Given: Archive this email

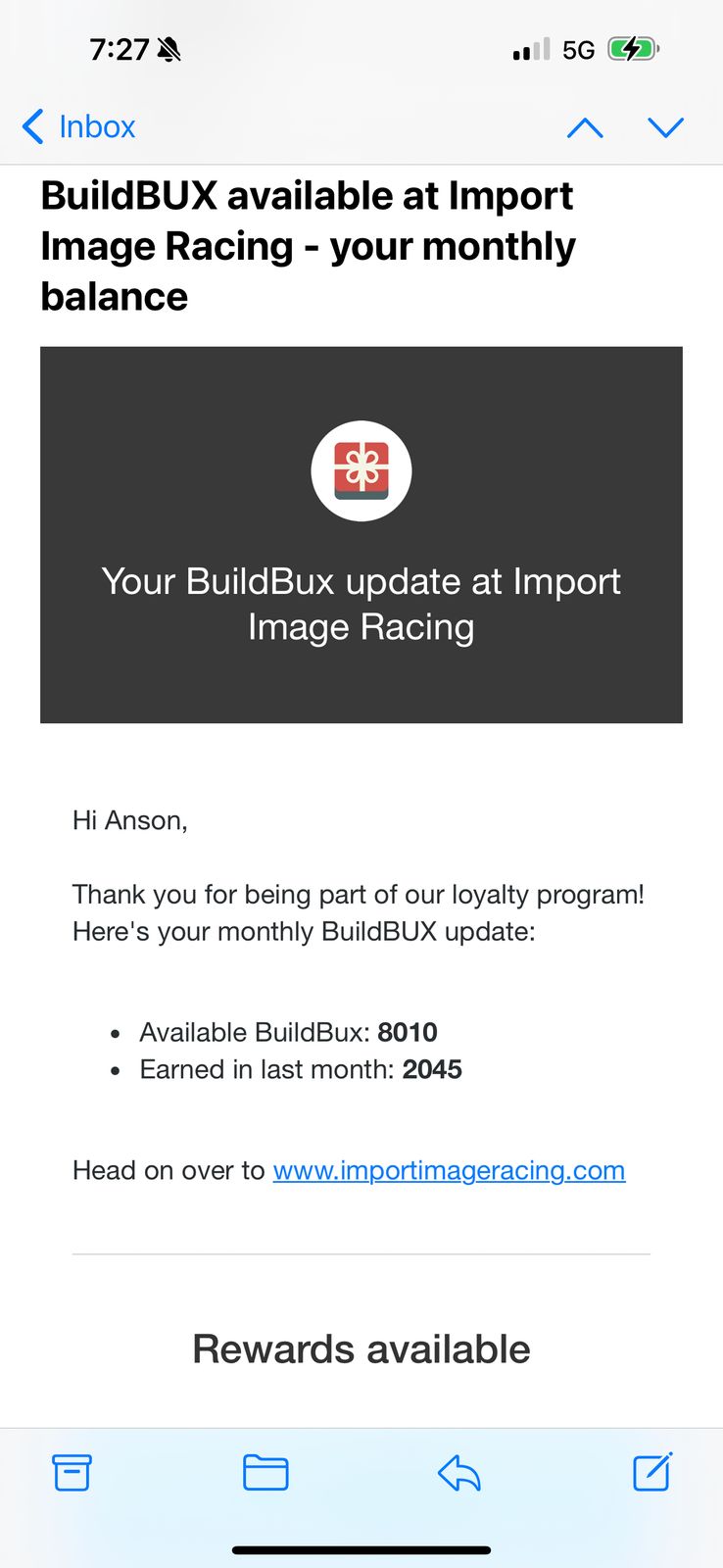Looking at the screenshot, I should 72,1472.
